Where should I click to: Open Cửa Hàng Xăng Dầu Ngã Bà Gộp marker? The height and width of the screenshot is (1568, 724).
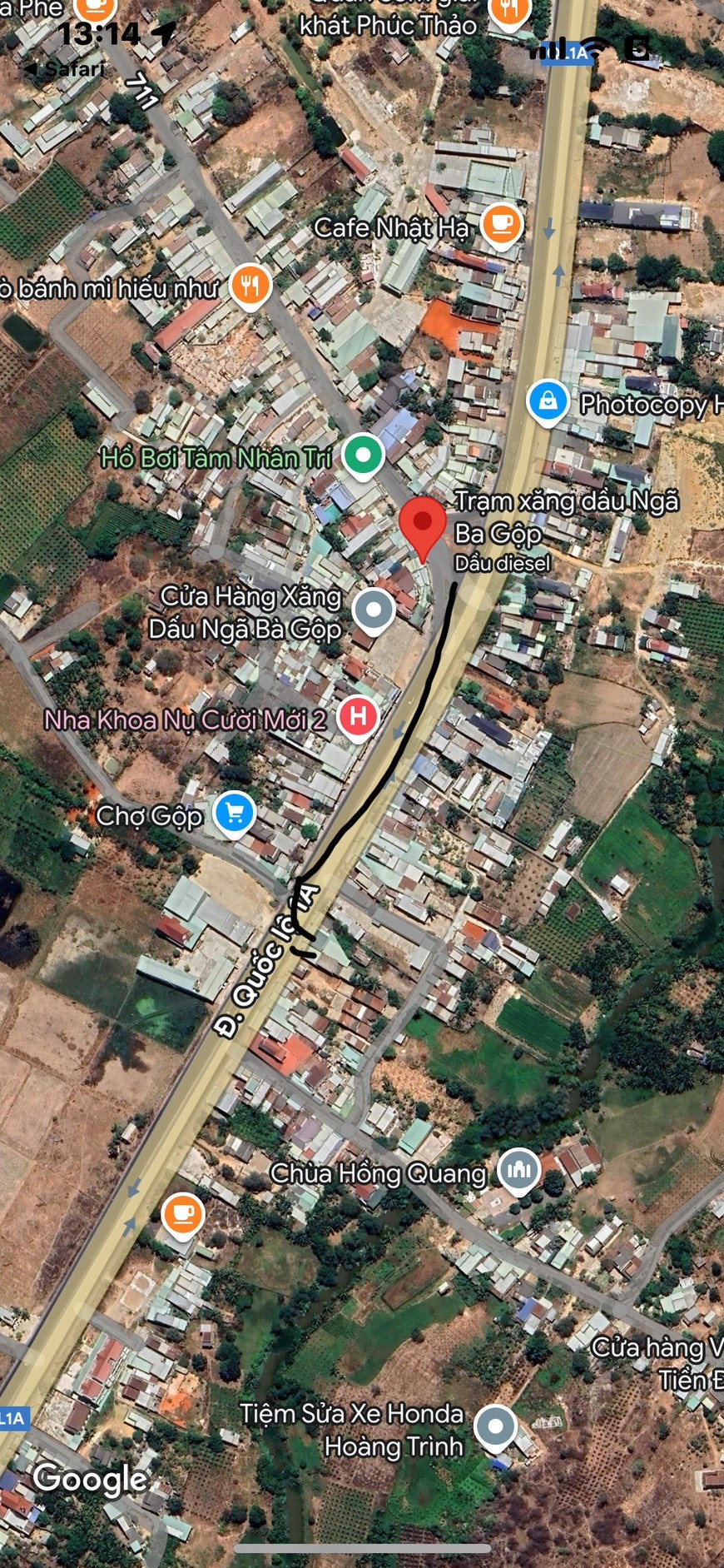pos(374,610)
